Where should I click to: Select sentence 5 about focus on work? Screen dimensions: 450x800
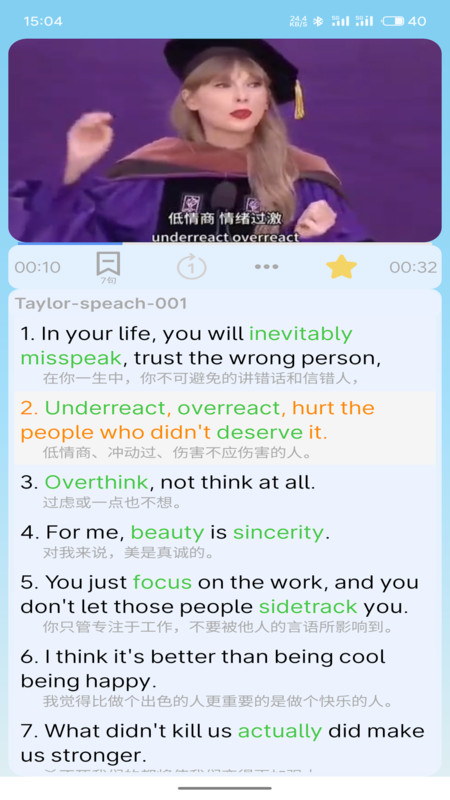pyautogui.click(x=225, y=603)
